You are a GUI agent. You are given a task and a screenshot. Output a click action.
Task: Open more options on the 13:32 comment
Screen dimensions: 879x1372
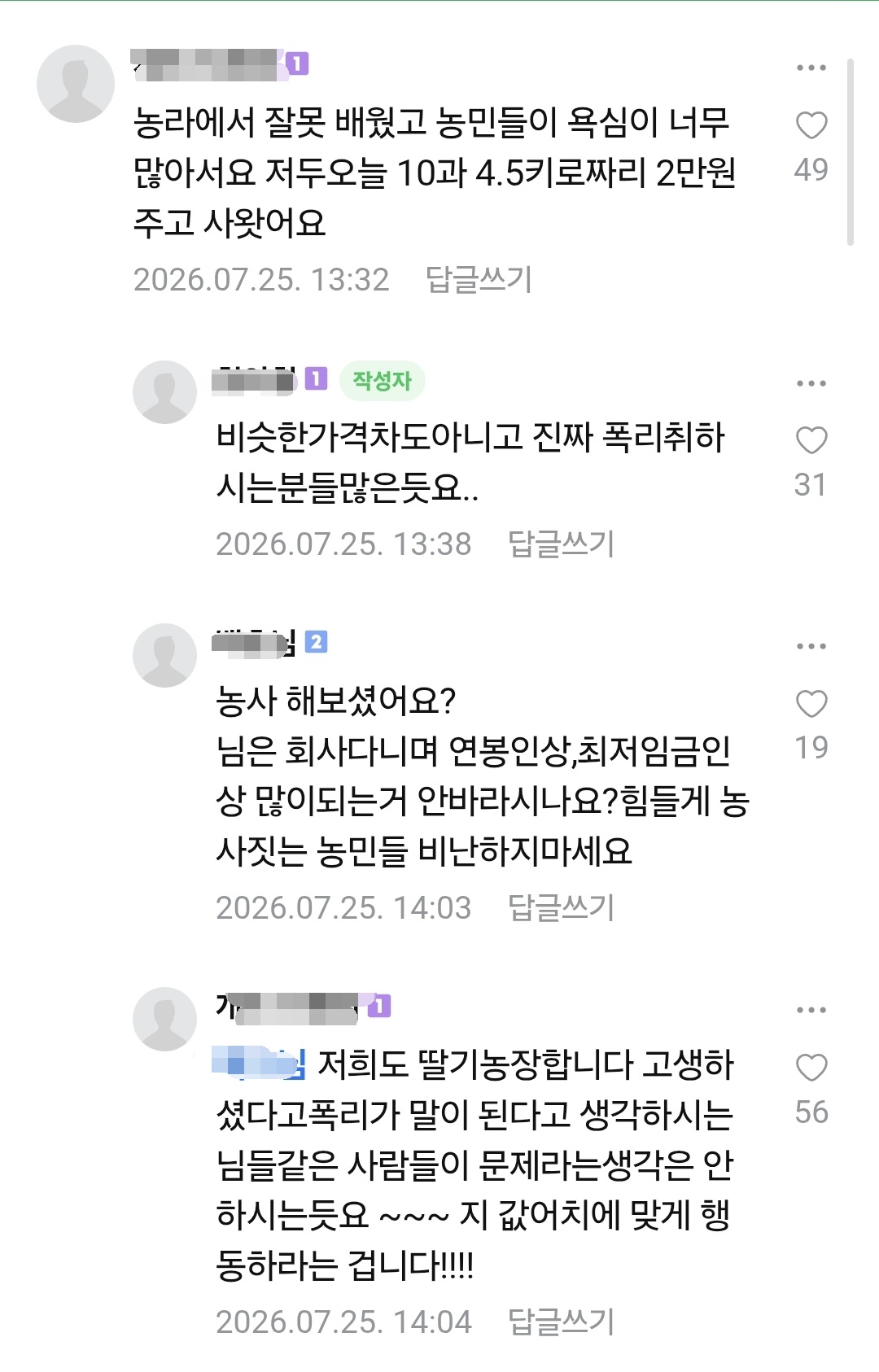click(x=811, y=68)
